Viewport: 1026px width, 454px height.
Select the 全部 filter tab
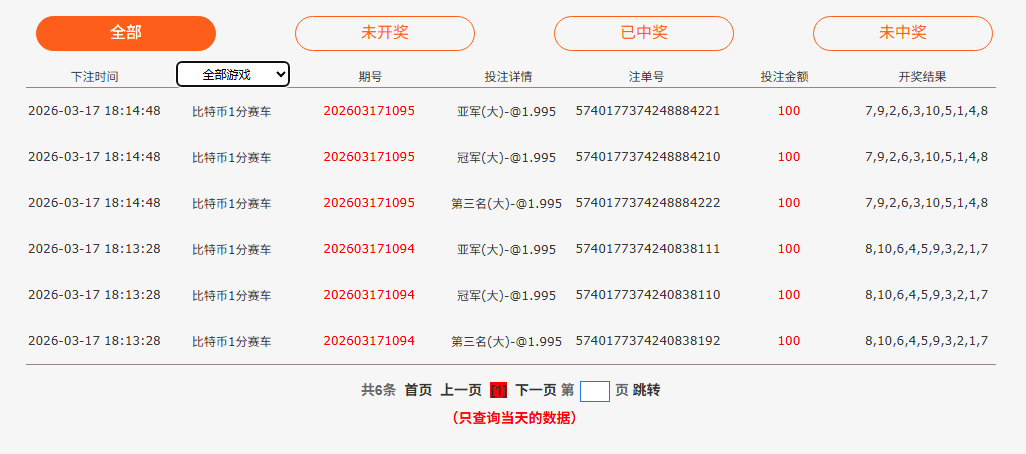click(126, 33)
